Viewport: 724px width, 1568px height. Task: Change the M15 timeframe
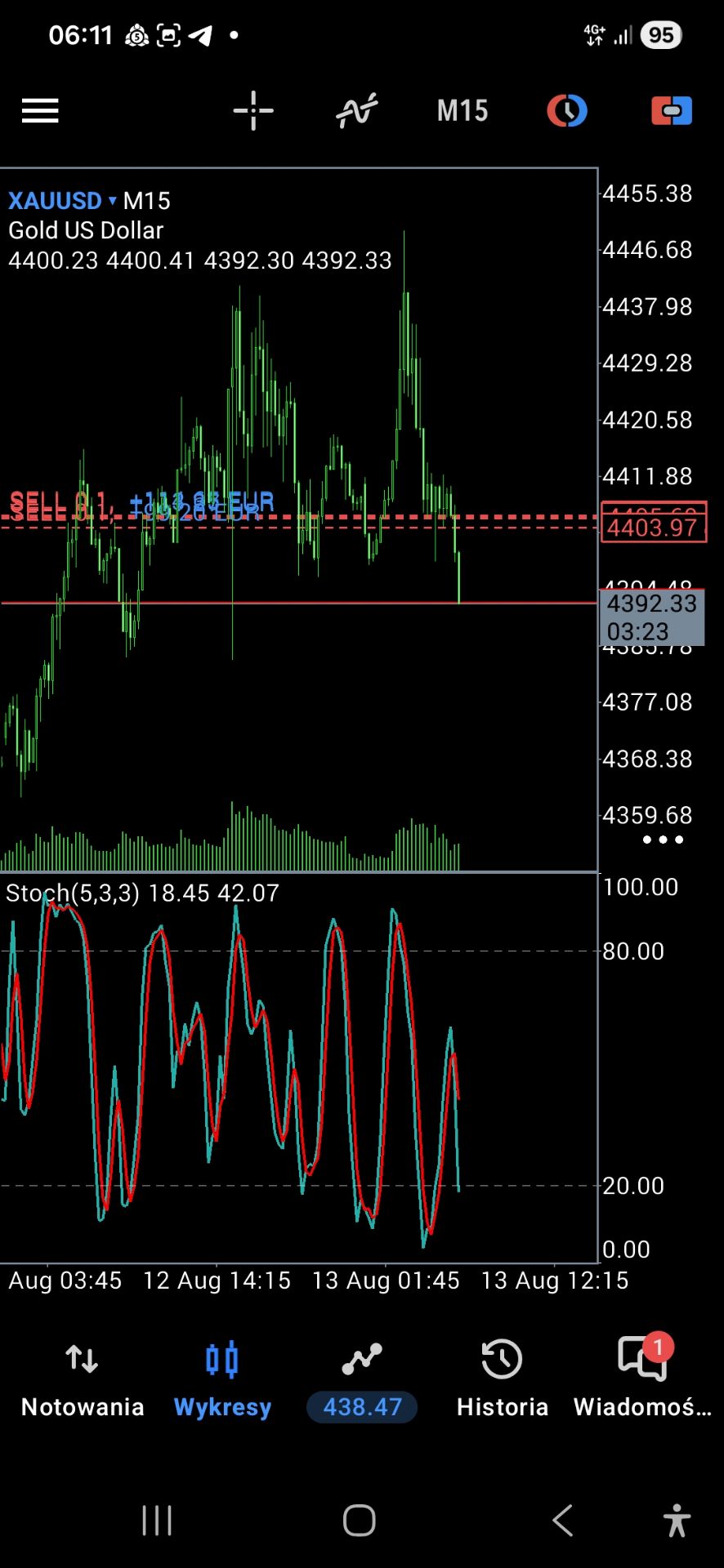pyautogui.click(x=463, y=110)
